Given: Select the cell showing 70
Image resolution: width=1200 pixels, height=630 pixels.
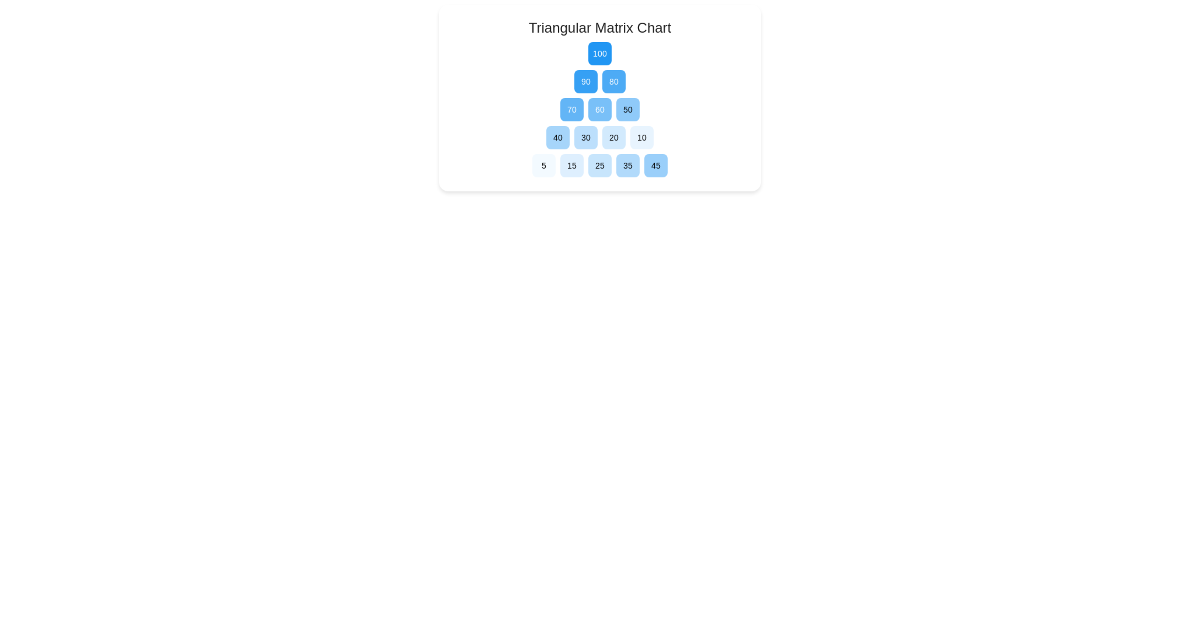Looking at the screenshot, I should (x=572, y=110).
